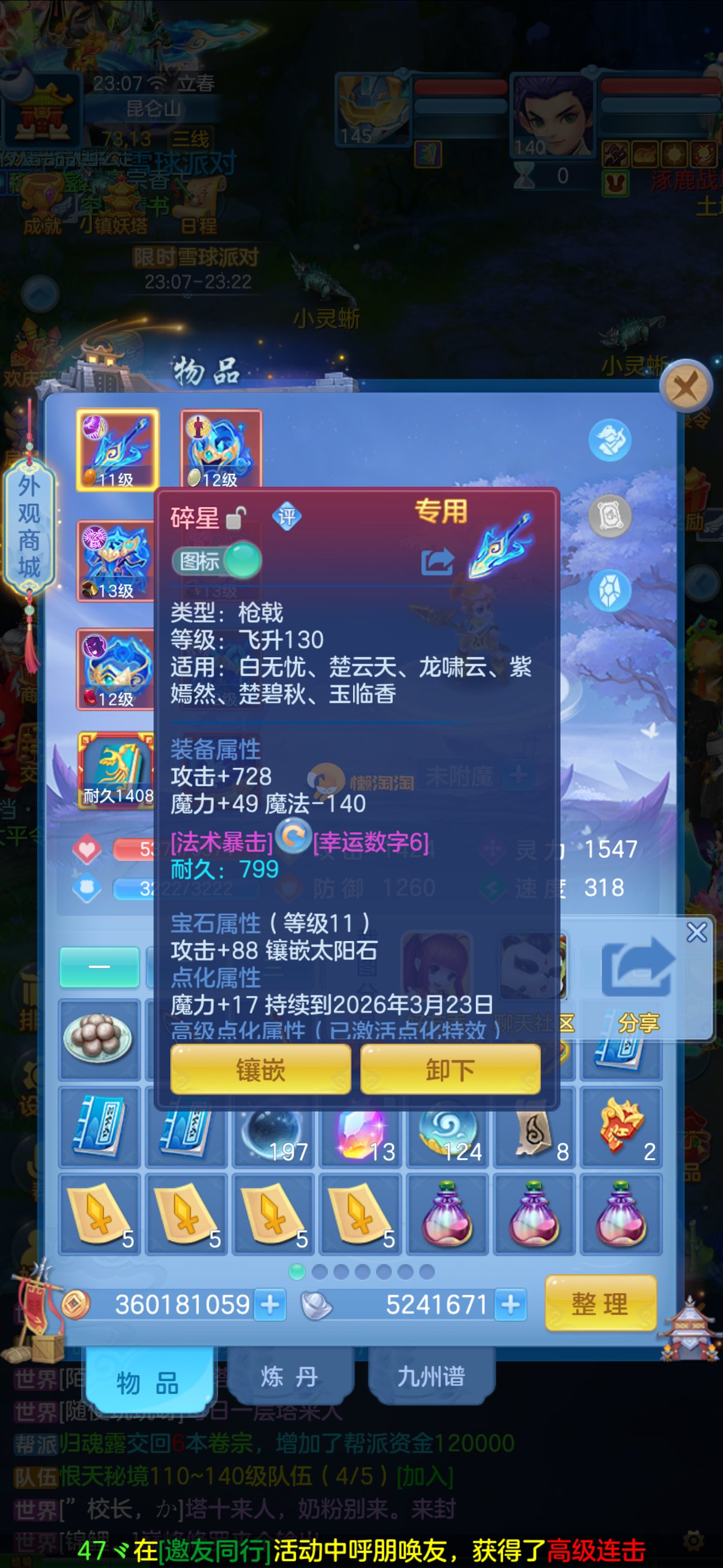Unequip the weapon with 卸下
This screenshot has width=723, height=1568.
pos(451,1069)
